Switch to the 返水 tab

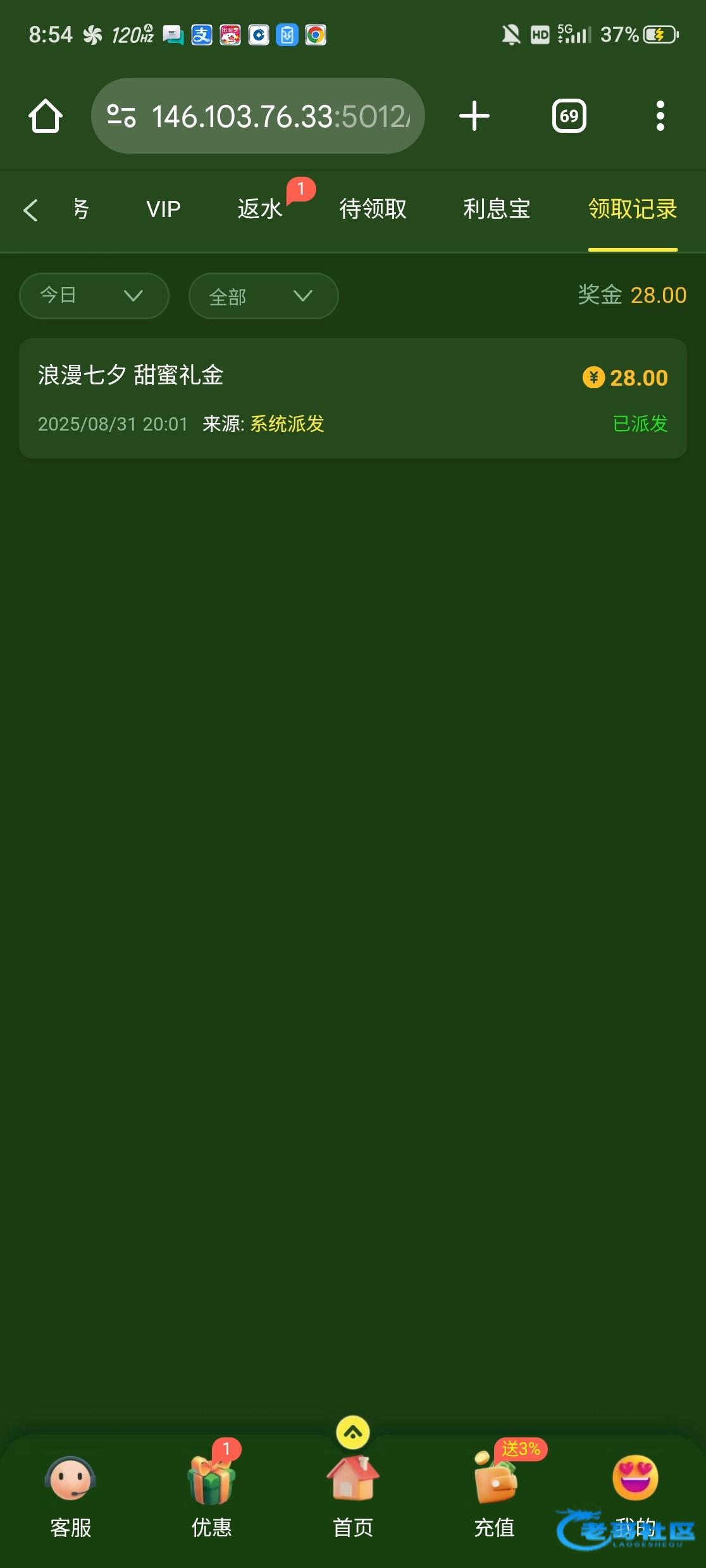click(x=260, y=209)
